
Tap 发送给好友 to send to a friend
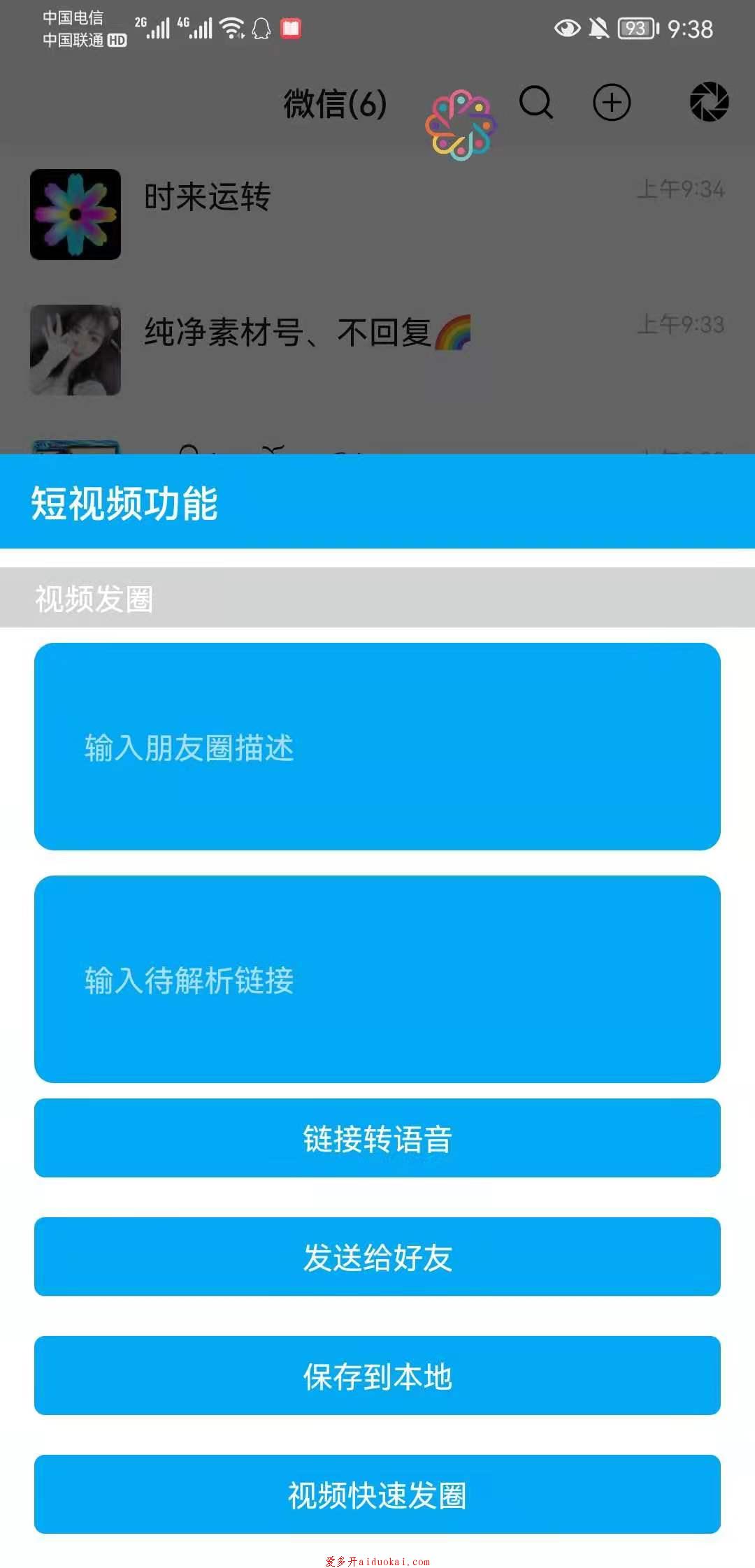click(377, 1257)
